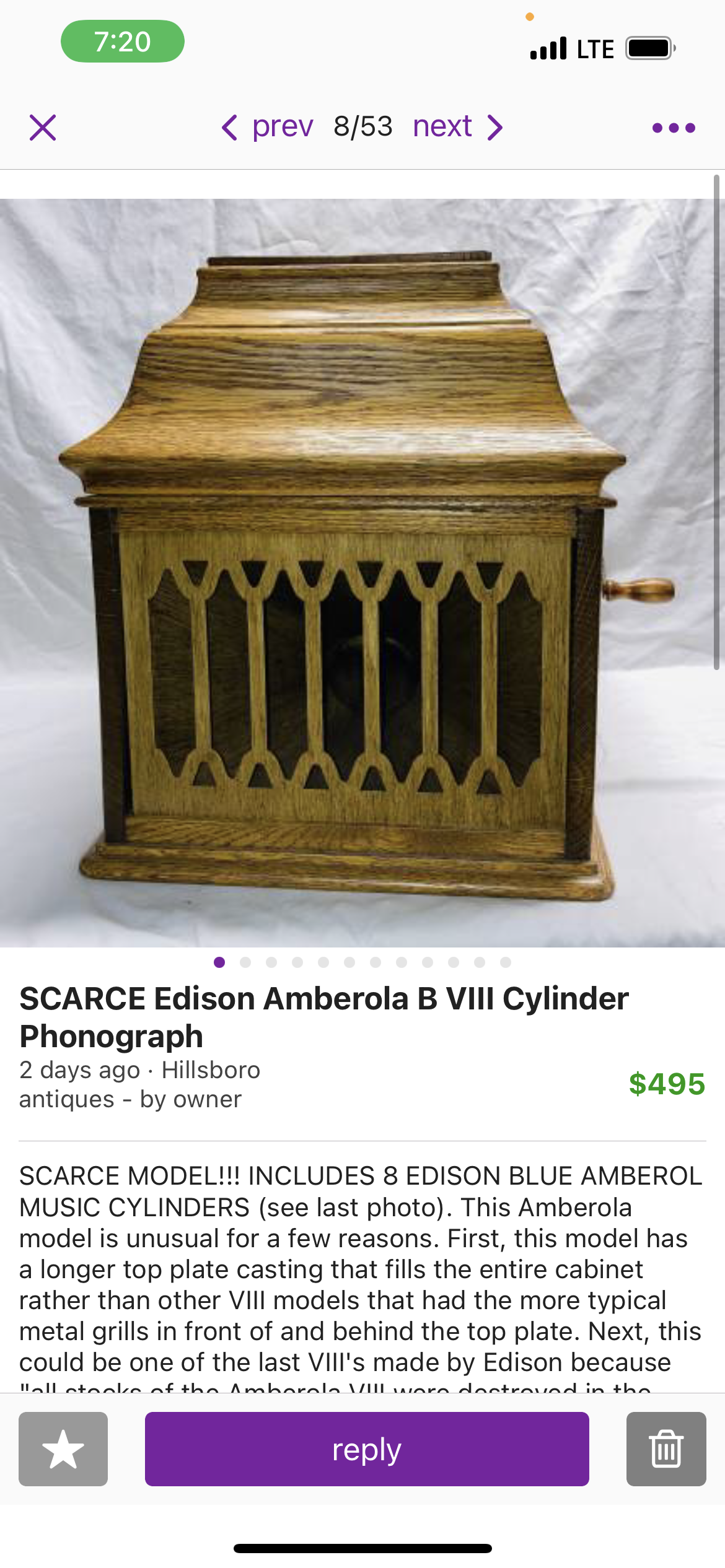The image size is (725, 1568).
Task: Close the listing with the X
Action: click(x=43, y=128)
